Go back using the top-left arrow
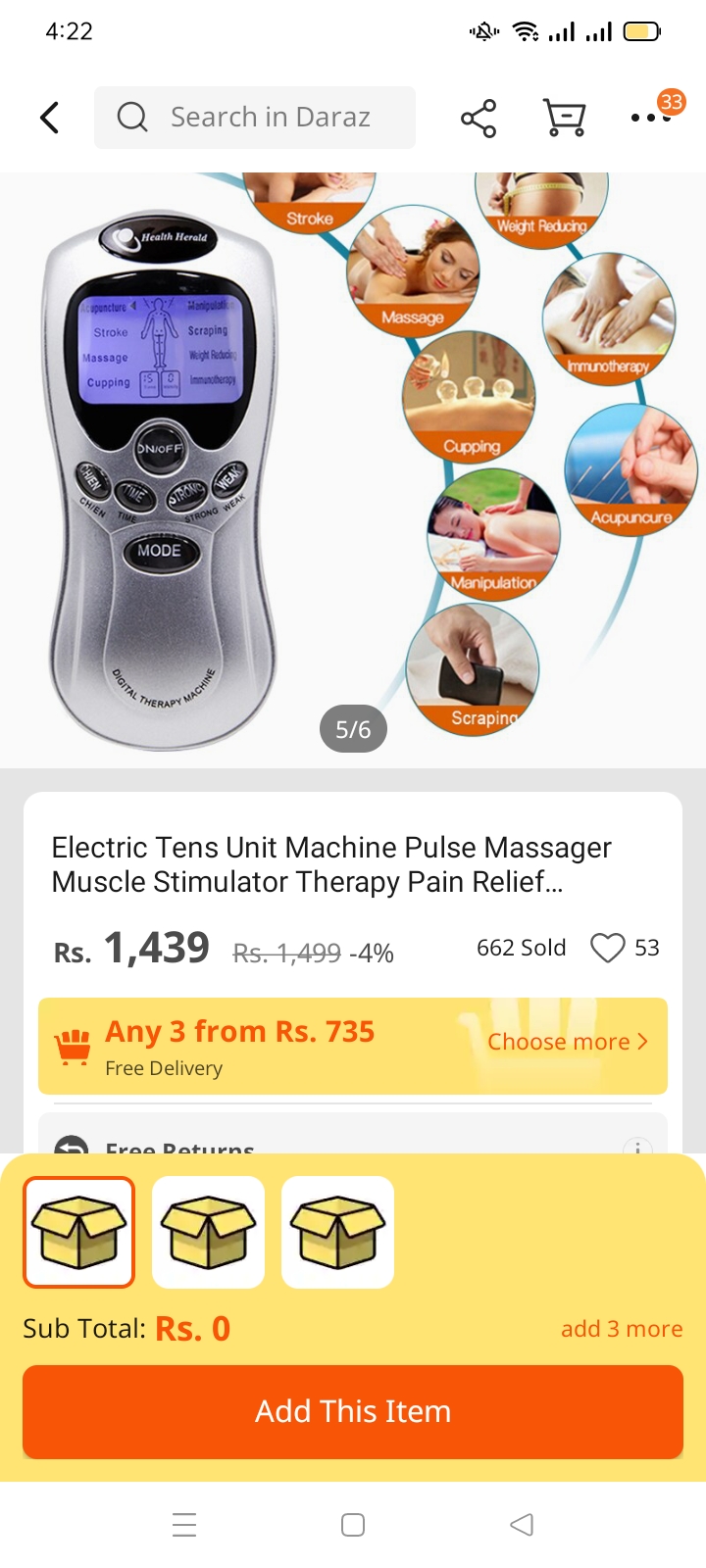 [x=50, y=118]
